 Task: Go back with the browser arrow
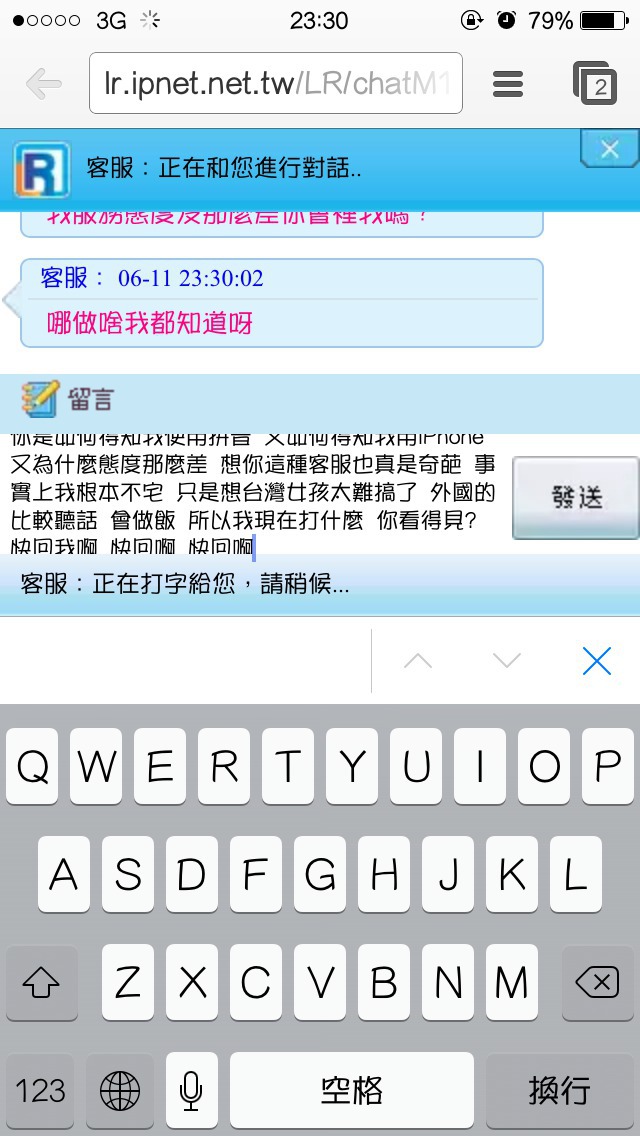tap(43, 84)
